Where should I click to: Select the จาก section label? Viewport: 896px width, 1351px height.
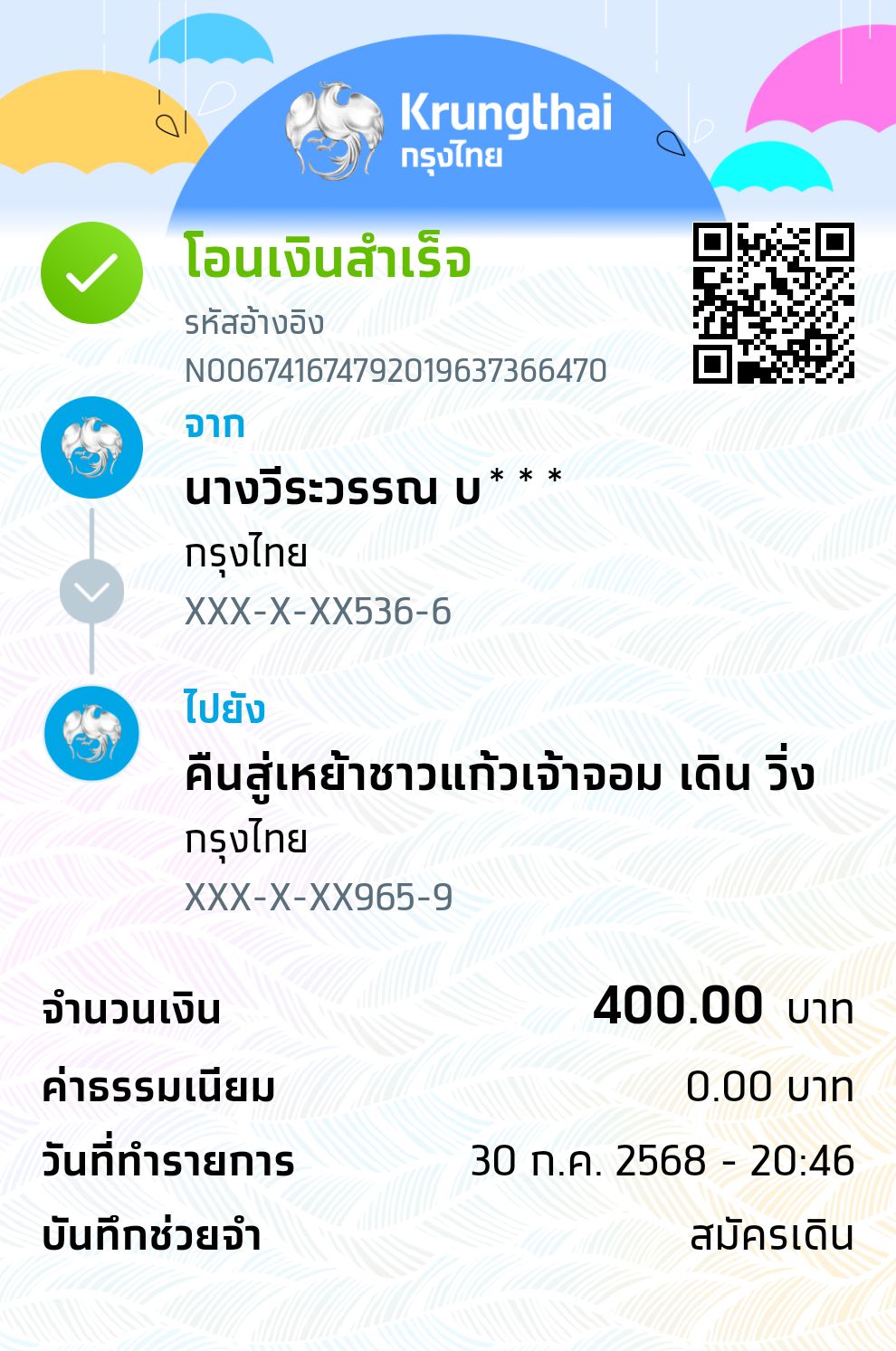click(x=213, y=425)
